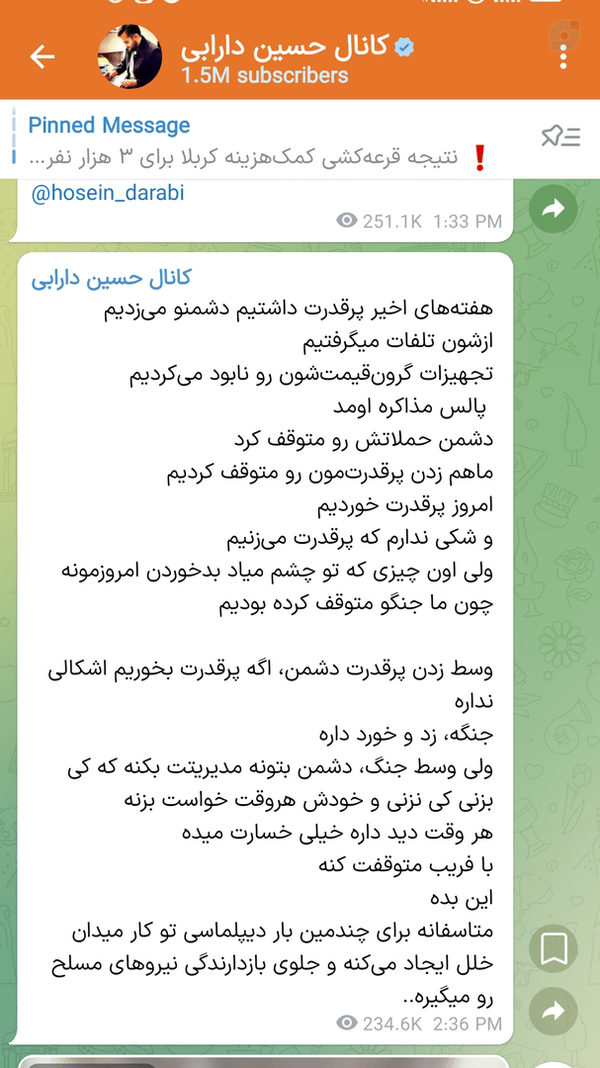Open the pinned messages list icon
The width and height of the screenshot is (600, 1068).
[x=560, y=137]
